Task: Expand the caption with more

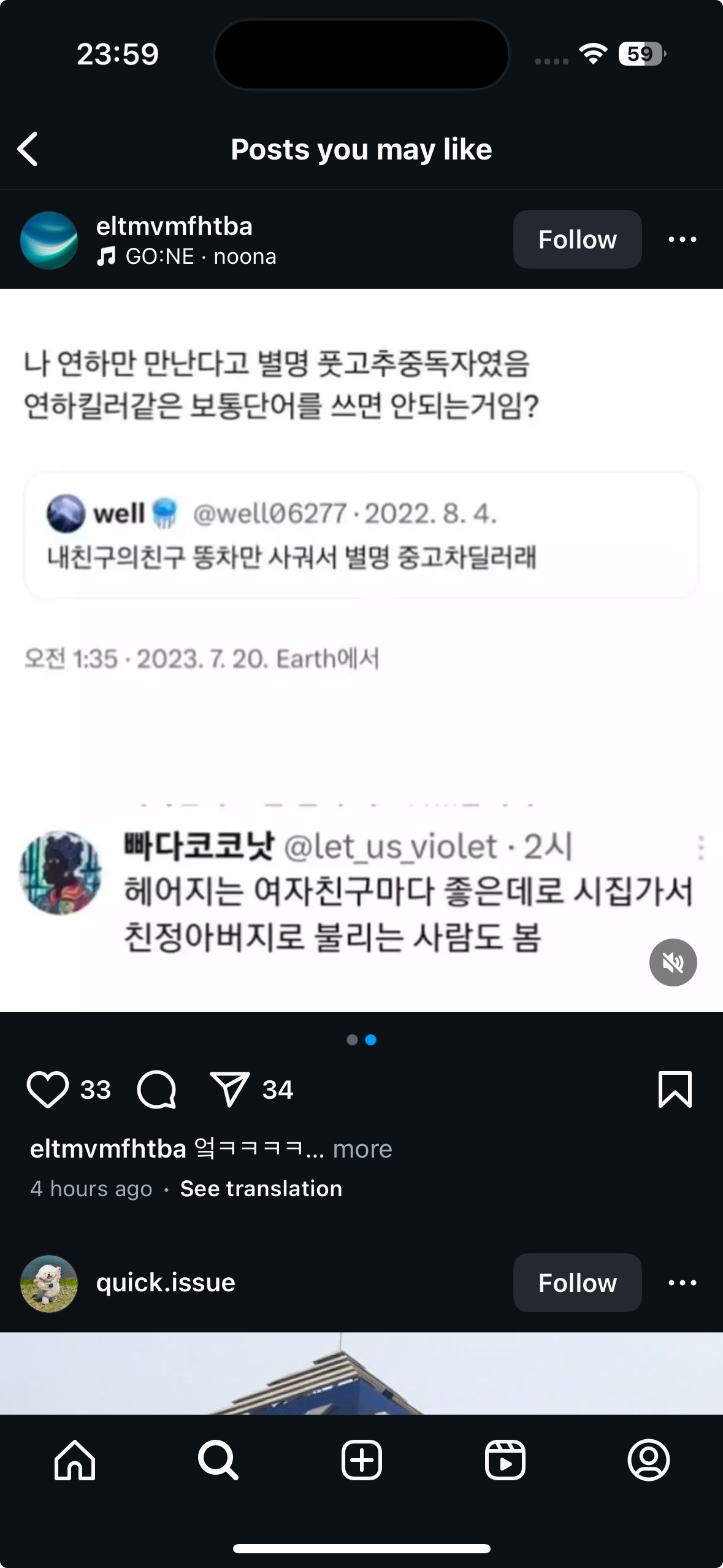Action: (x=362, y=1149)
